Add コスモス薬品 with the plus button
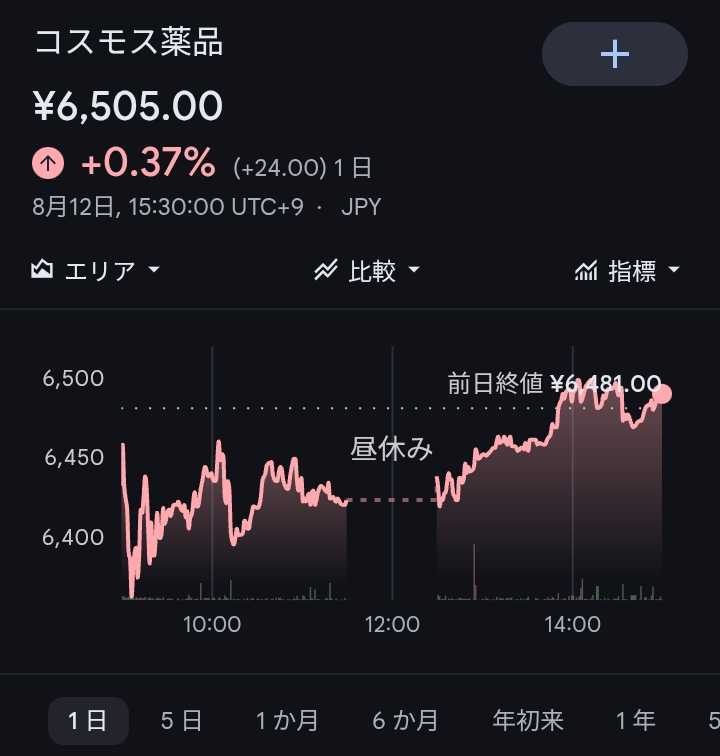Image resolution: width=720 pixels, height=756 pixels. point(614,54)
